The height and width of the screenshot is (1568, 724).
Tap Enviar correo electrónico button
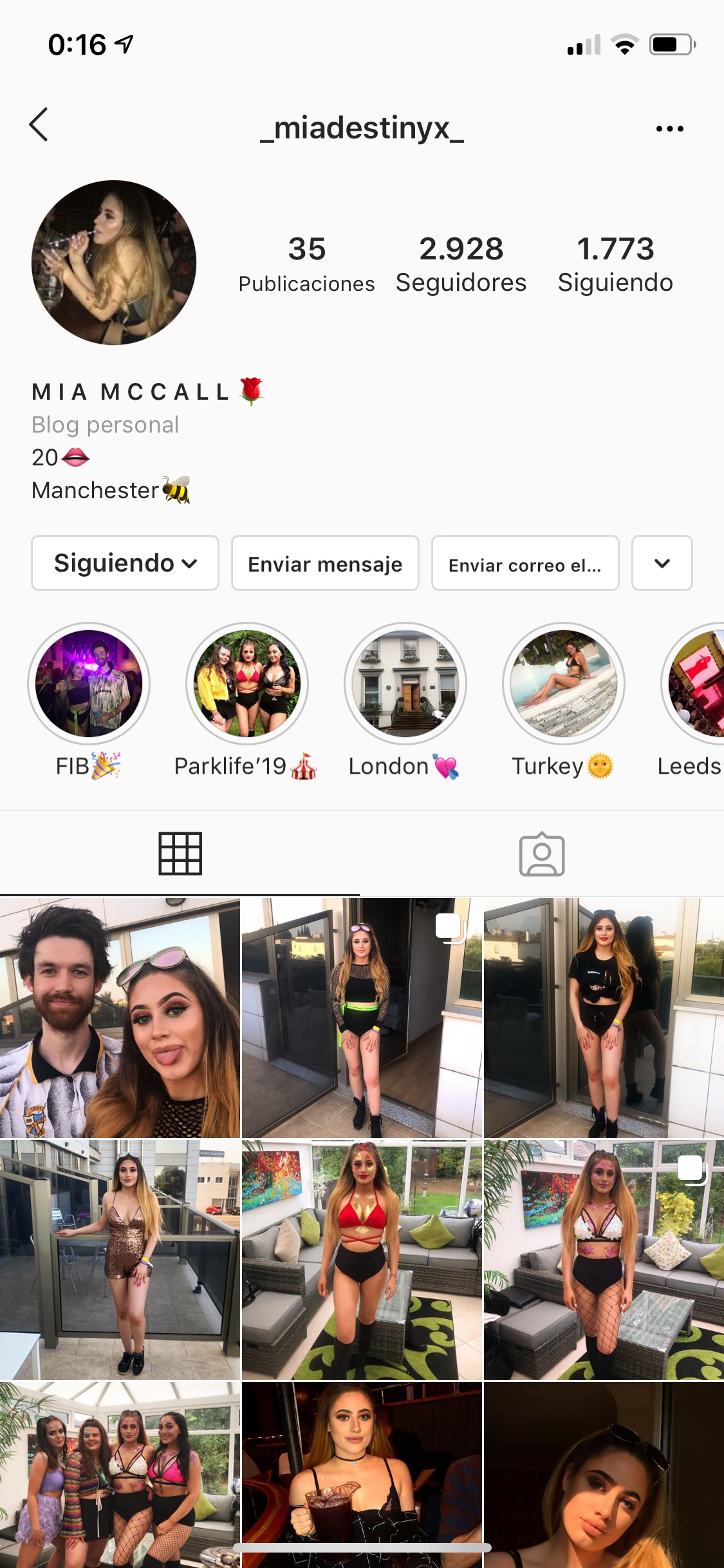coord(525,563)
